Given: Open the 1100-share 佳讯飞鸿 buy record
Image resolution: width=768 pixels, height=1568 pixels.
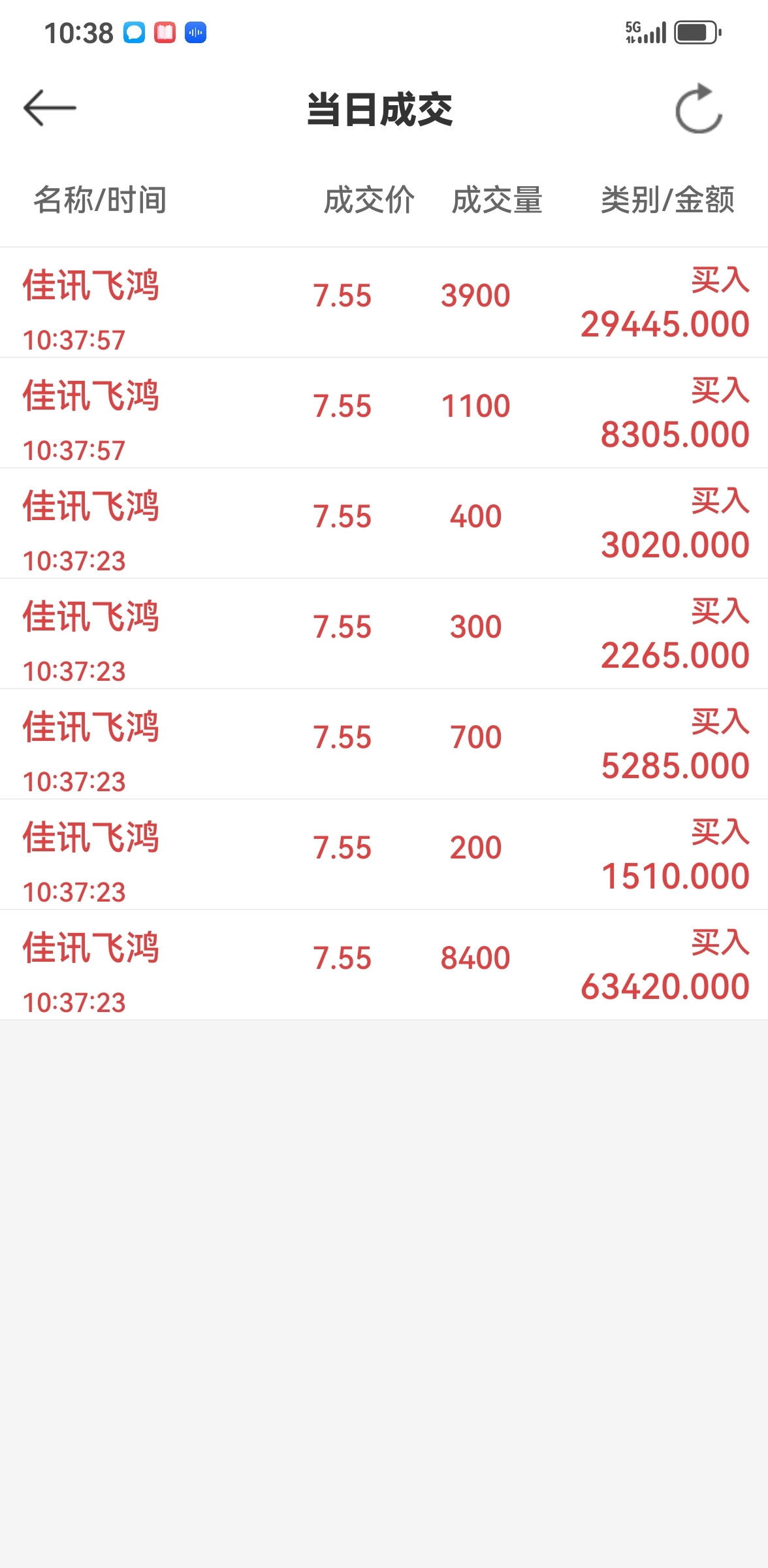Looking at the screenshot, I should [x=384, y=413].
